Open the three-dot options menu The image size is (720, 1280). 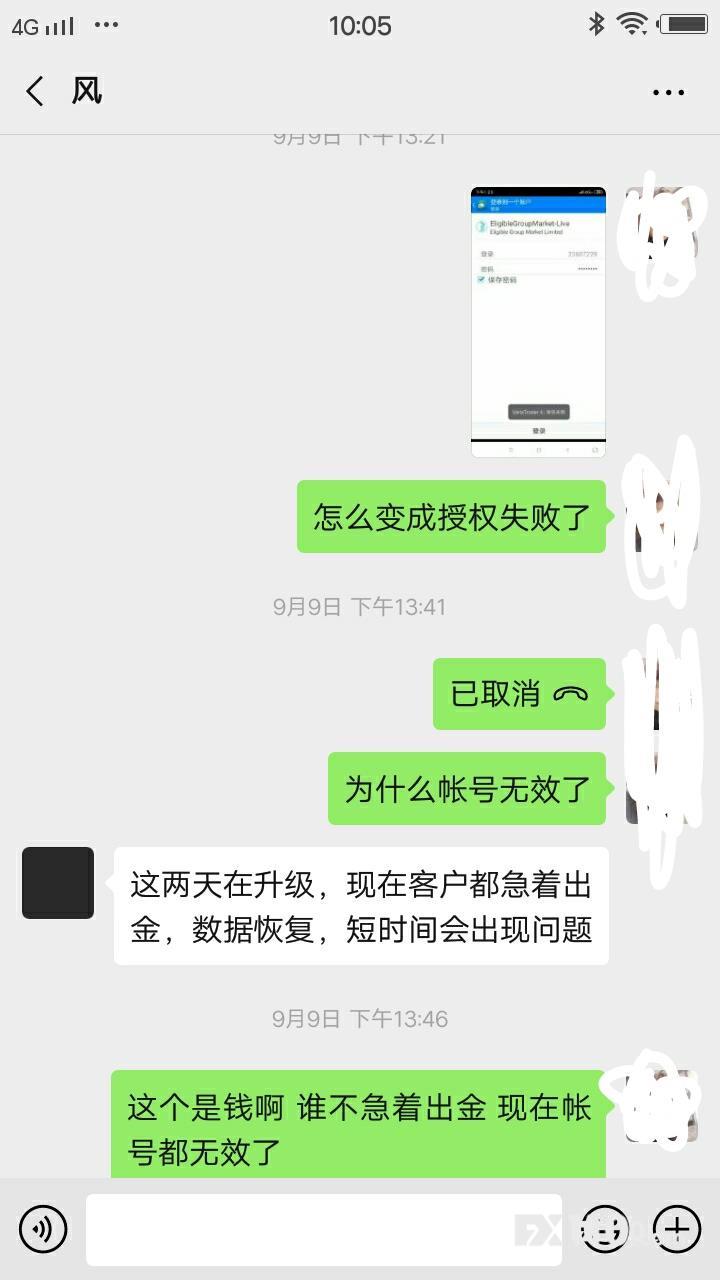(x=666, y=90)
